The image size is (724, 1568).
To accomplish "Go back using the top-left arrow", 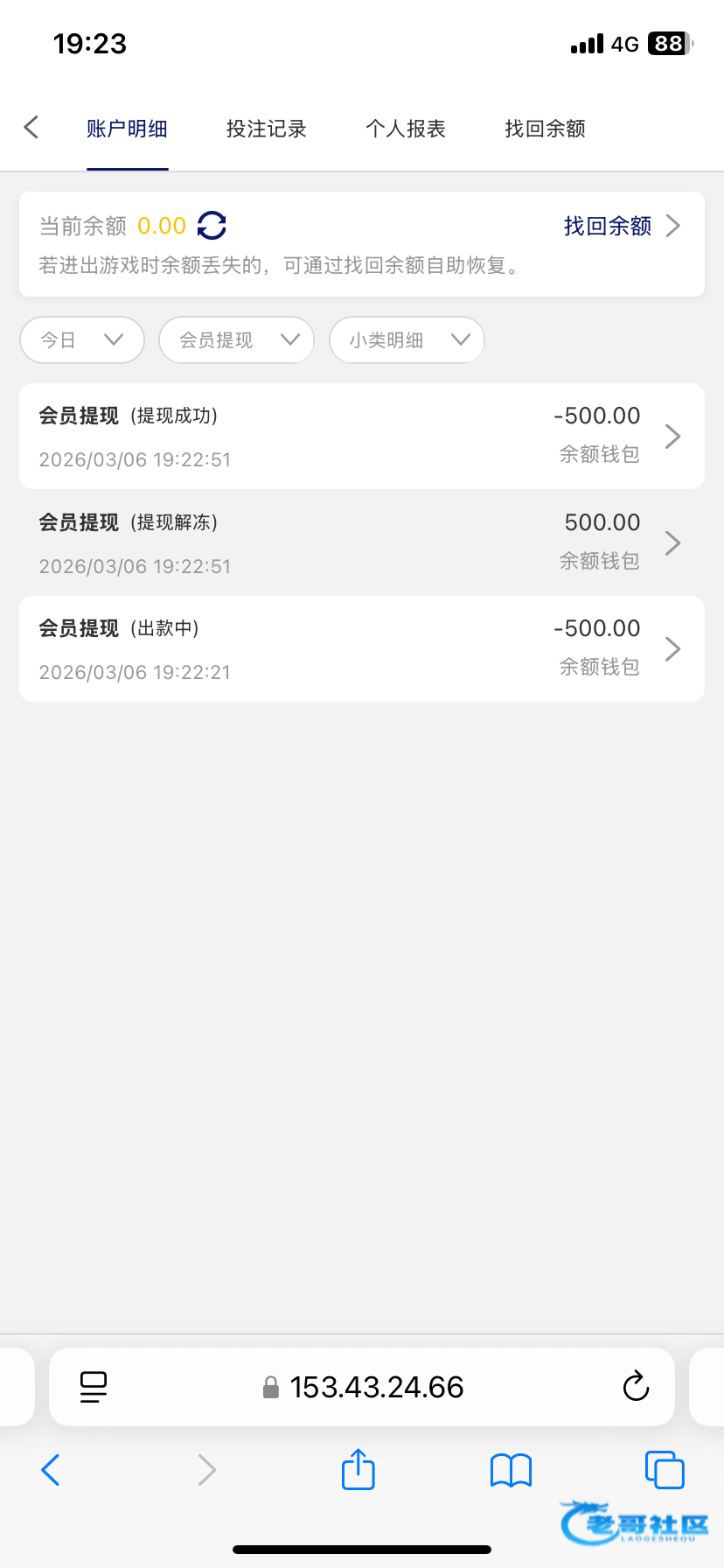I will pos(31,128).
